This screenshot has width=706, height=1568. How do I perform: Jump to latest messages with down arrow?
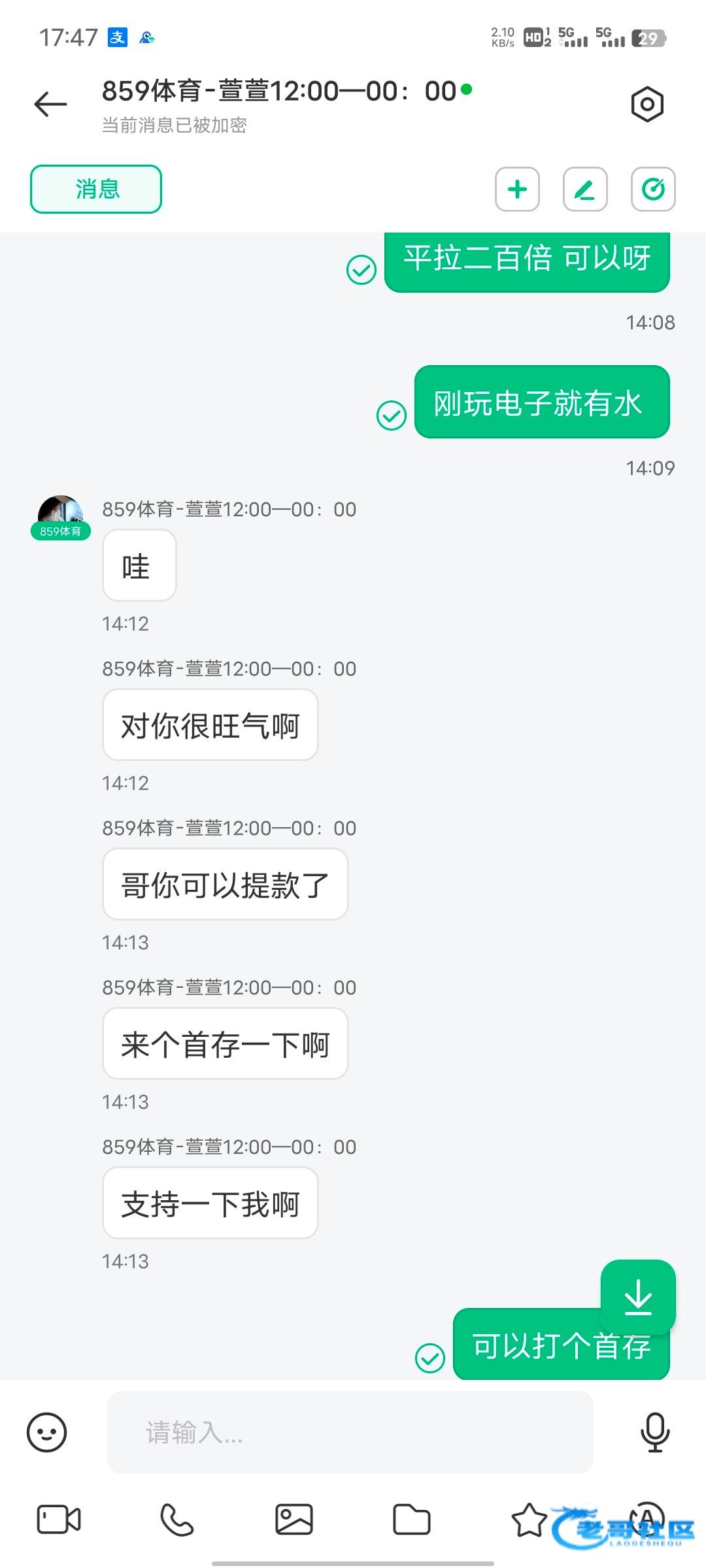(x=638, y=1296)
